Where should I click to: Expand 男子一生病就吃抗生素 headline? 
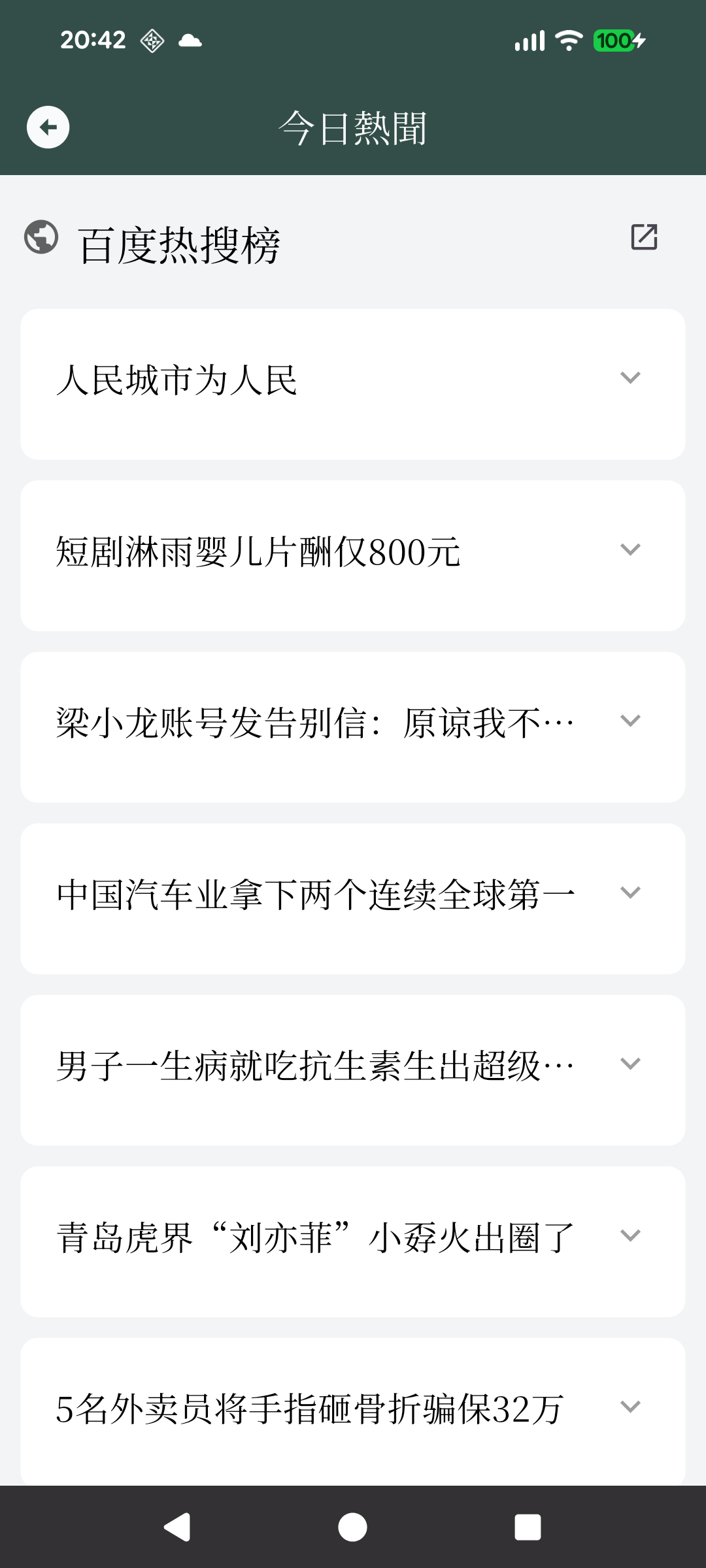[x=630, y=1064]
